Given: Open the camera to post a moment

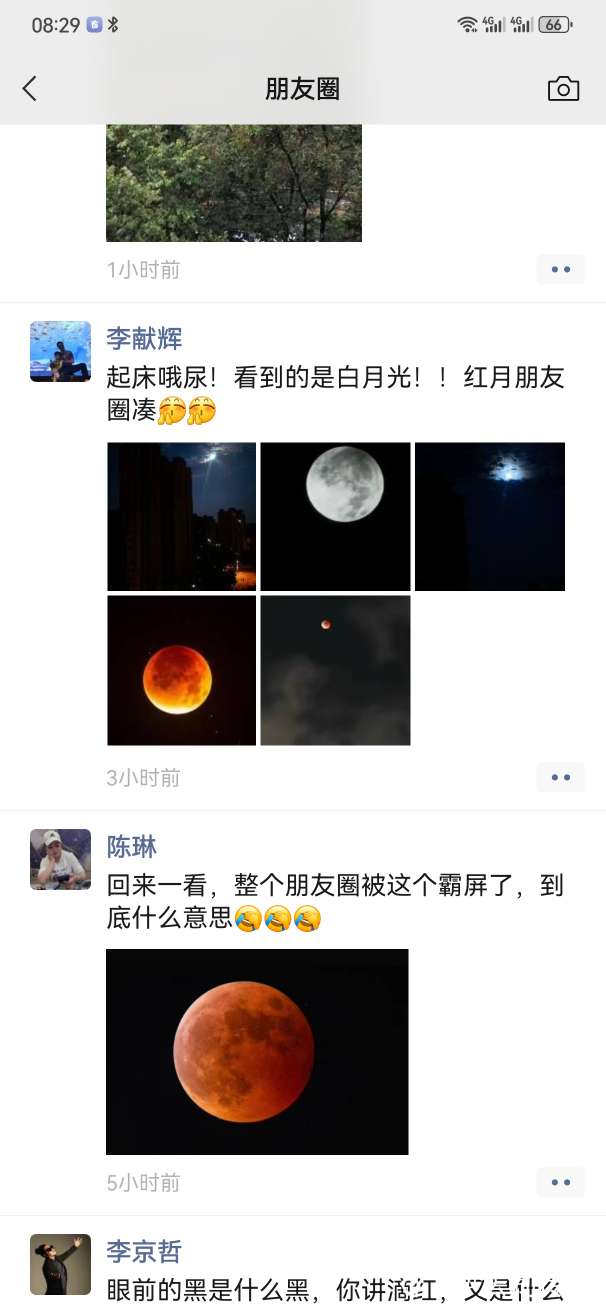Looking at the screenshot, I should click(563, 89).
